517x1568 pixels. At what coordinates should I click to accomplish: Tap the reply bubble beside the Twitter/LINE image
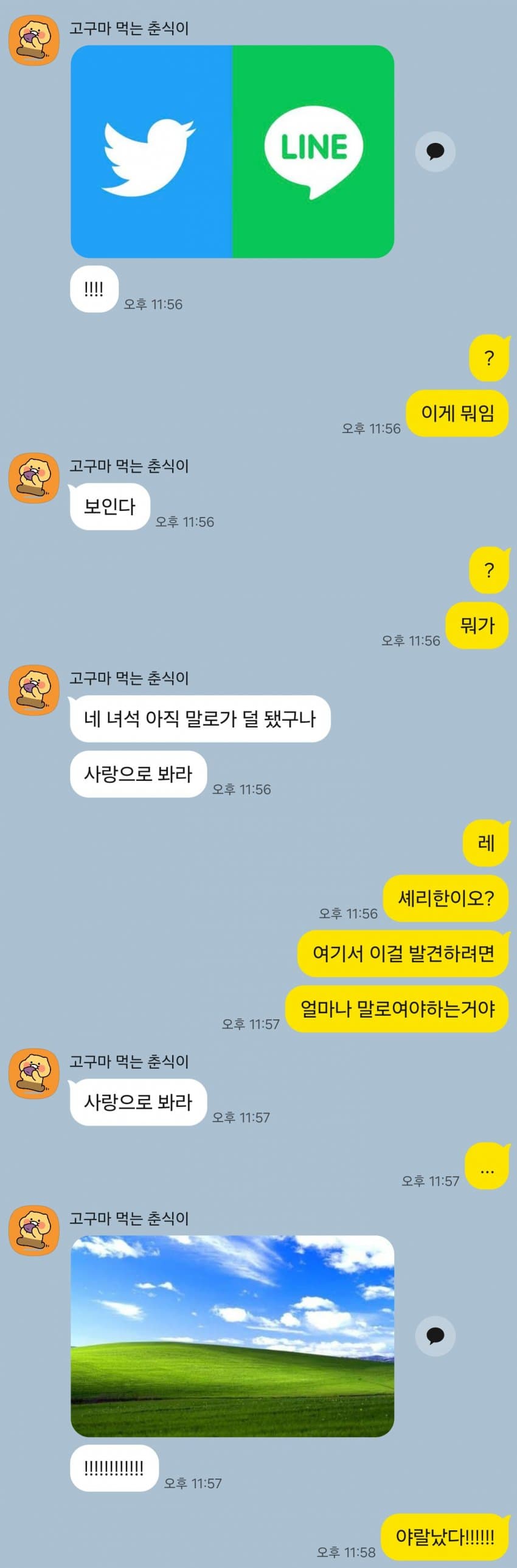[435, 151]
